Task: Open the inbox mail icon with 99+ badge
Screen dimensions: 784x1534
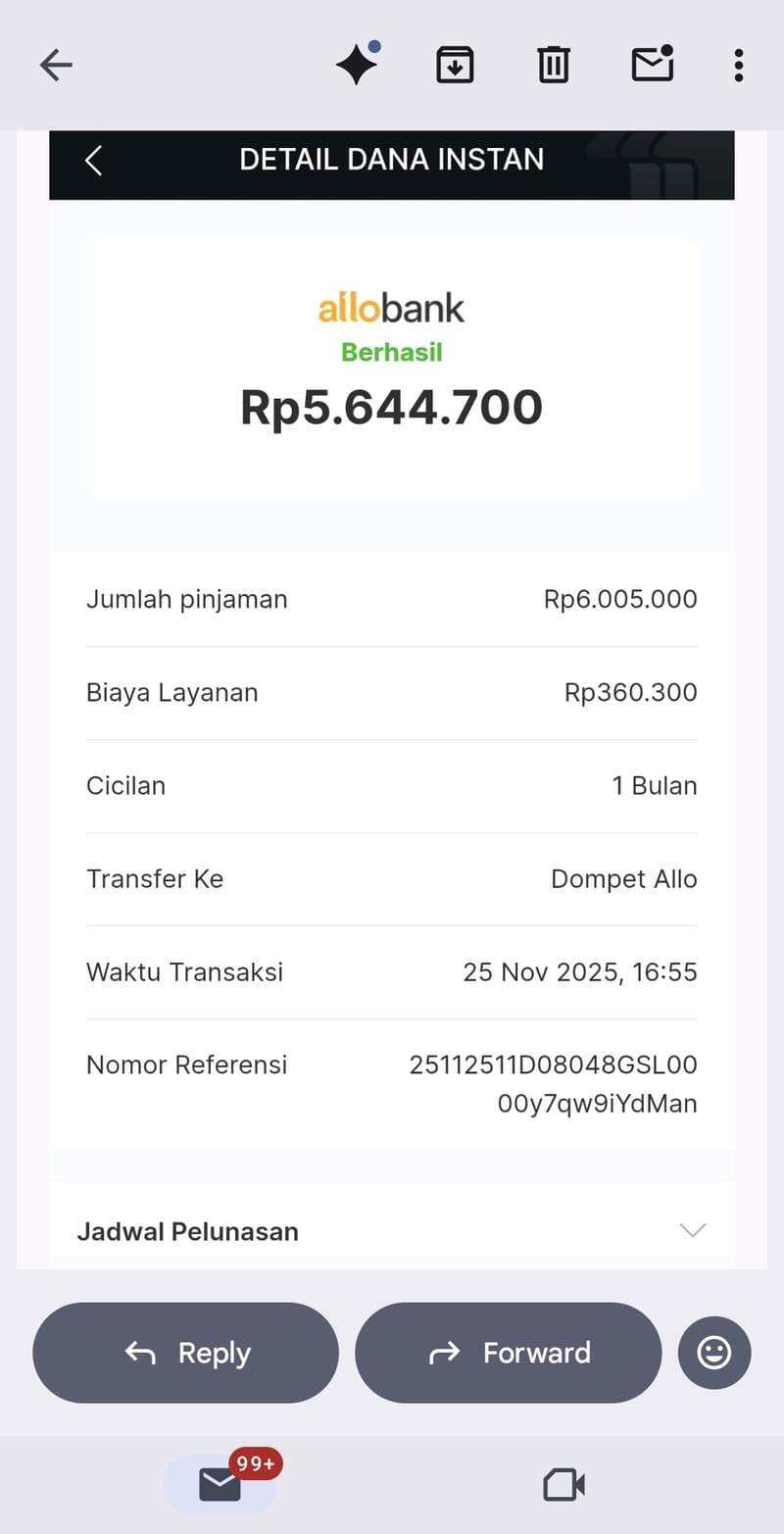Action: 220,1484
